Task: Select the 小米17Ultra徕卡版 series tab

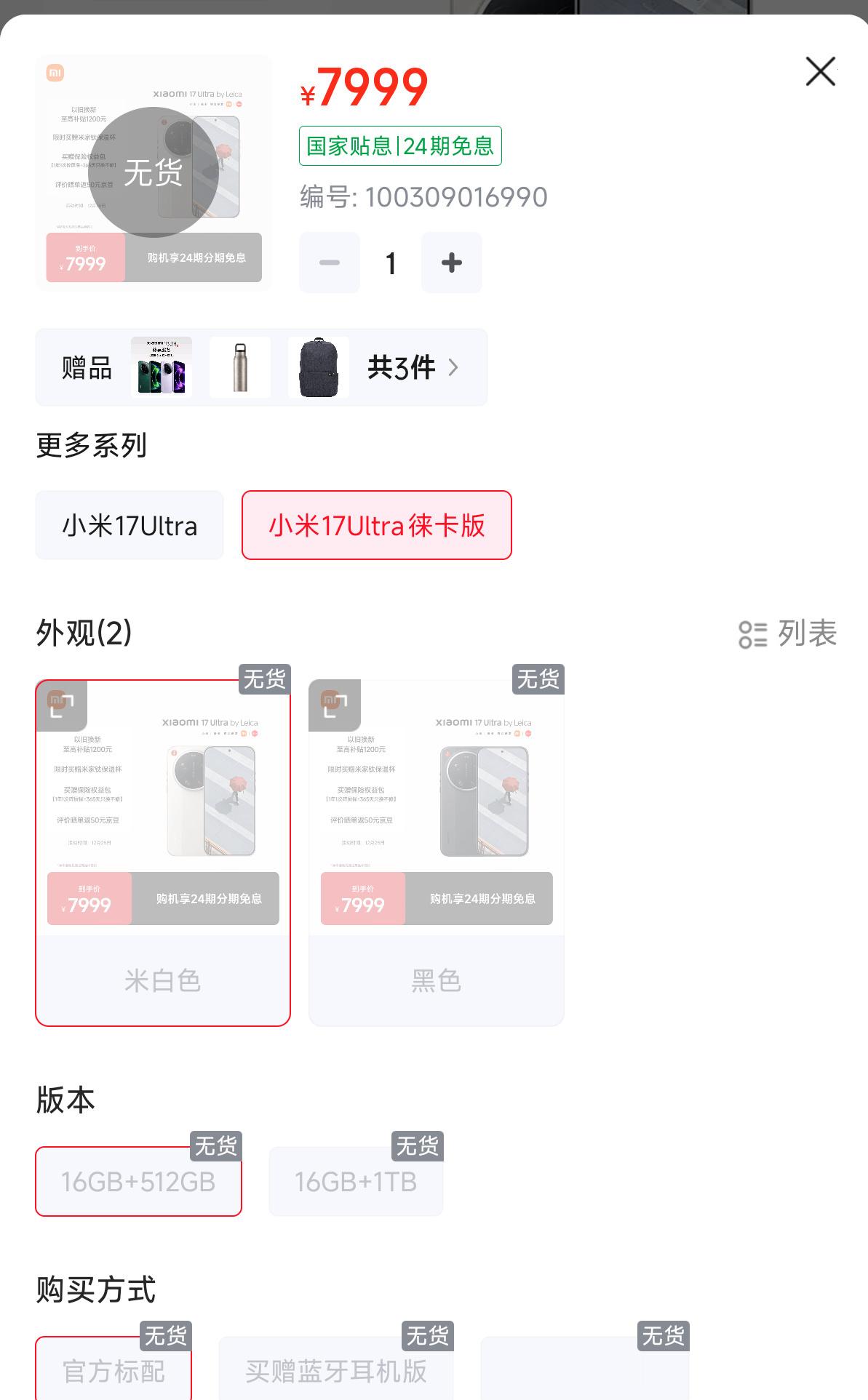Action: click(377, 525)
